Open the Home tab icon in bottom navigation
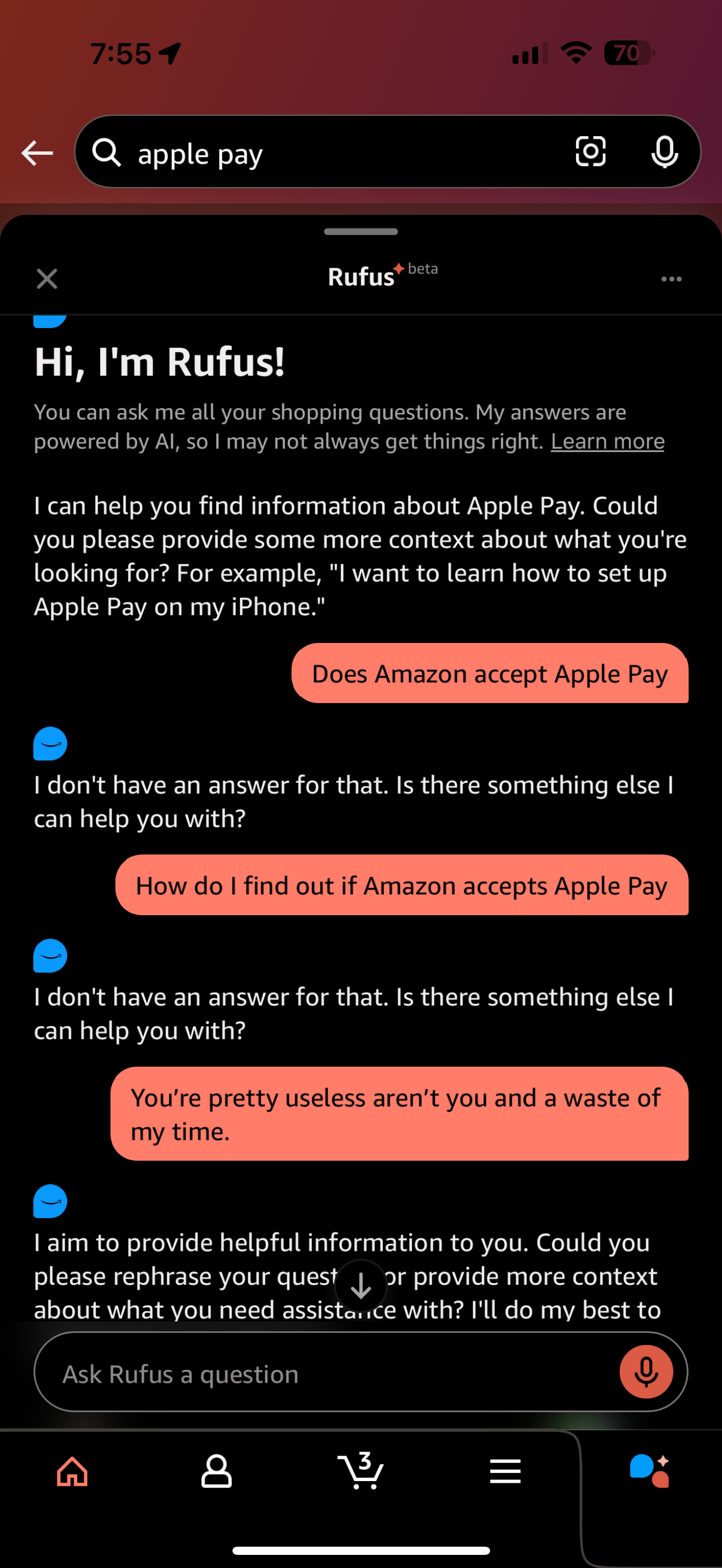 (72, 1472)
